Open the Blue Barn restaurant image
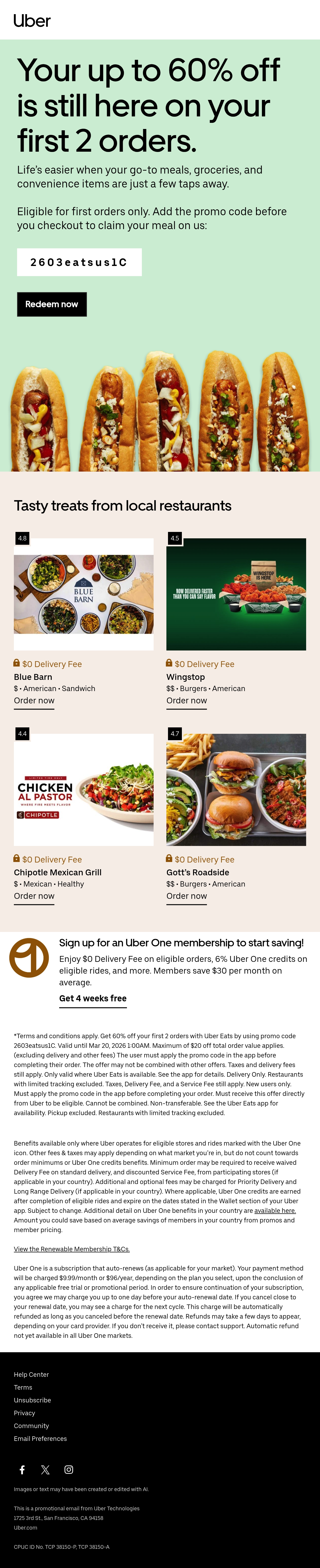320x1568 pixels. (83, 594)
